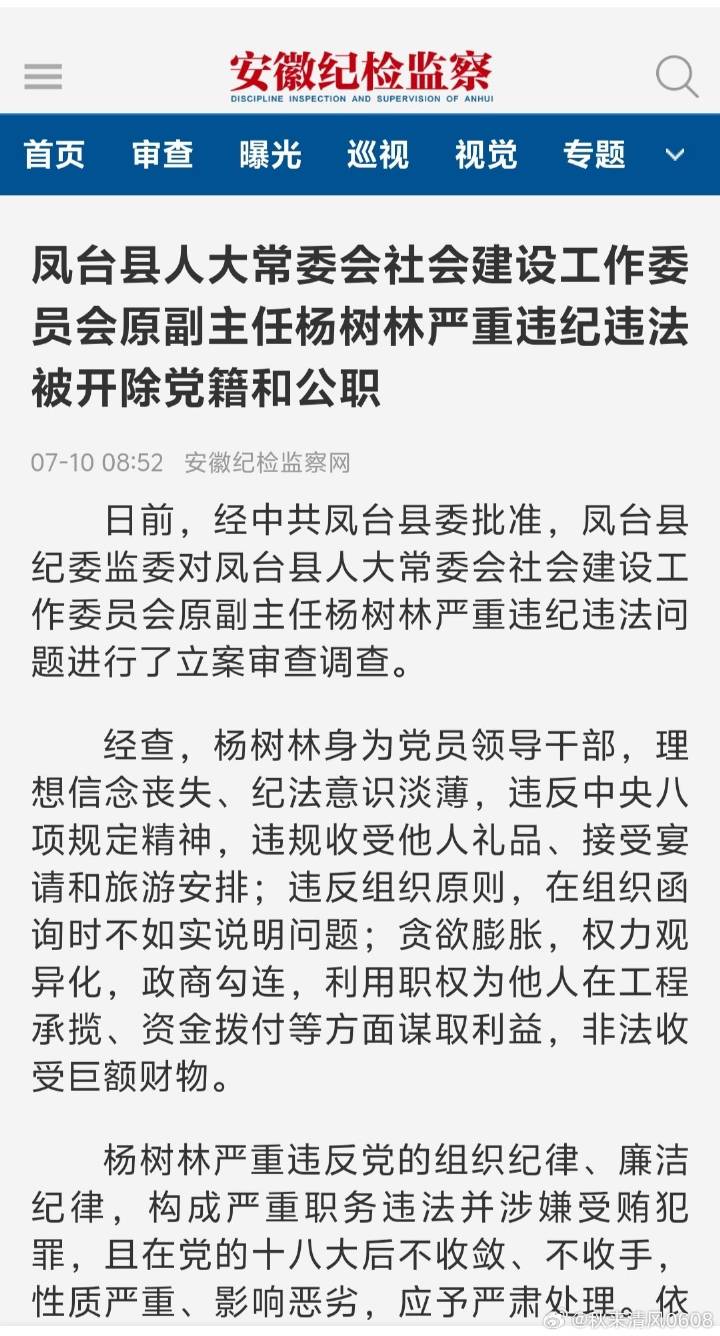Go to the 首页 tab

coord(55,155)
